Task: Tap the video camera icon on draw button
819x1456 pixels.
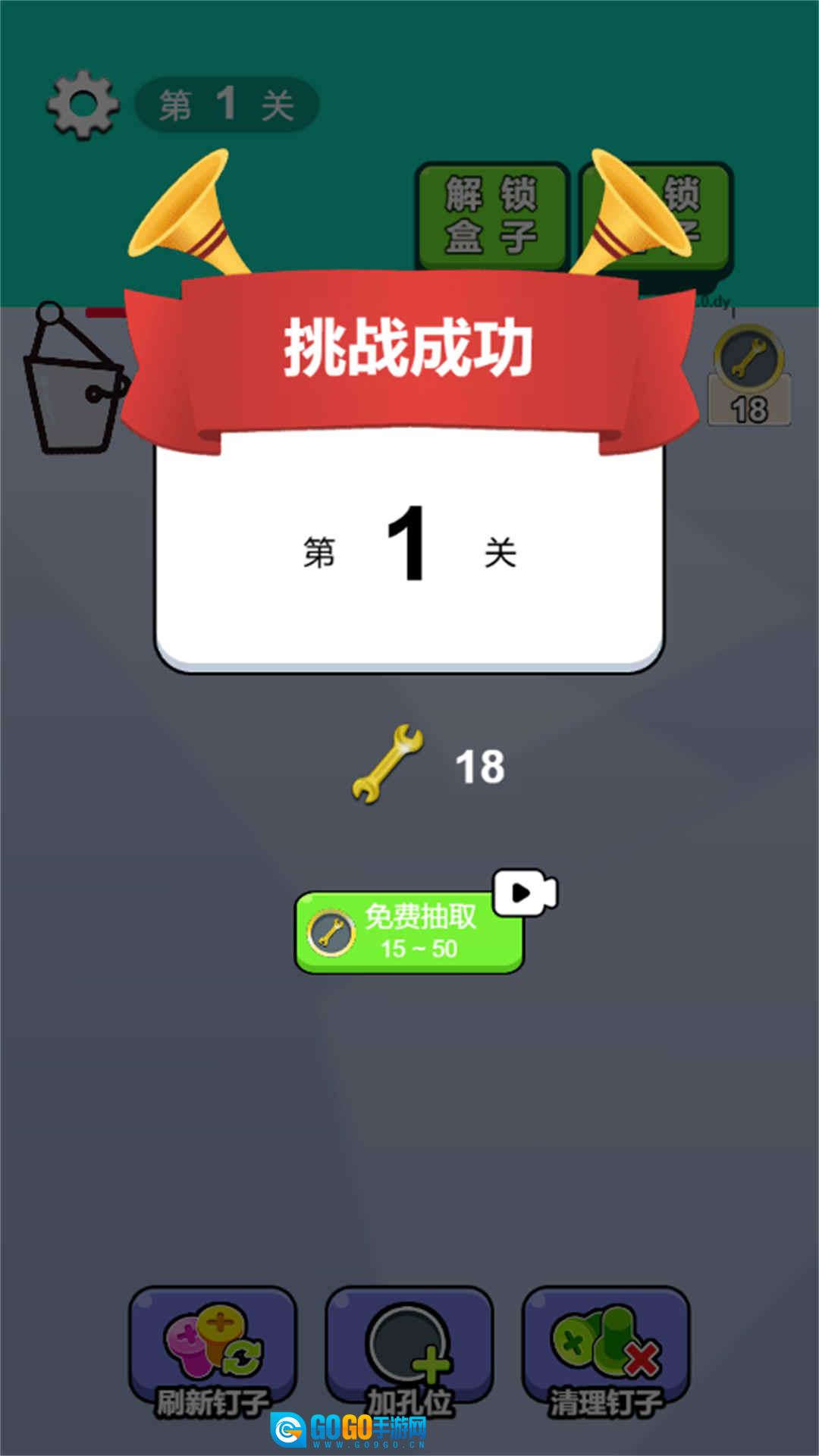Action: tap(526, 891)
